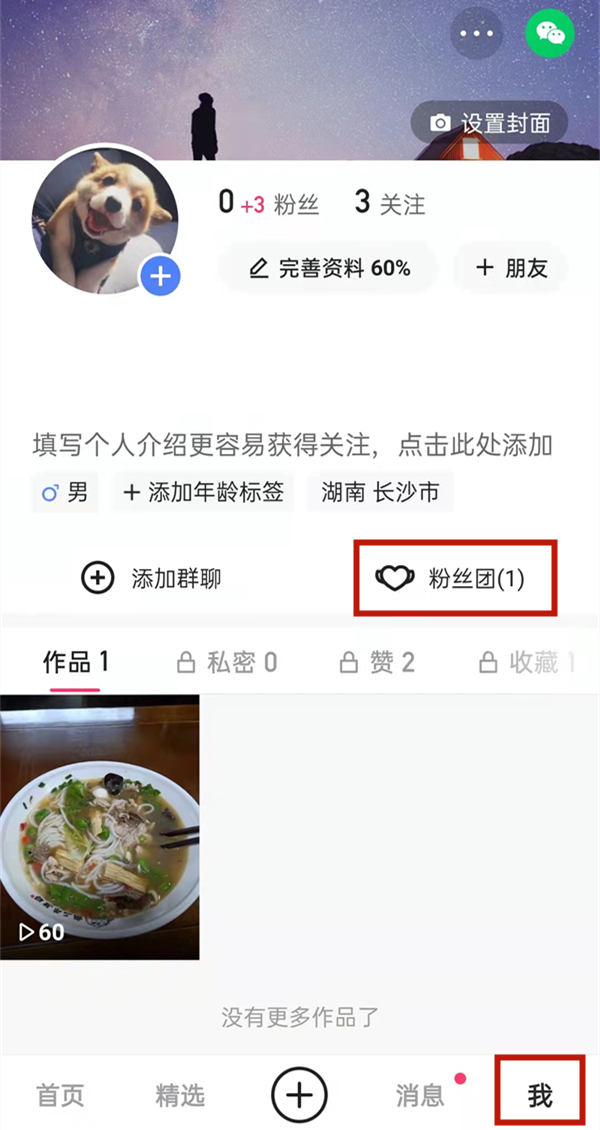Image resolution: width=600 pixels, height=1130 pixels.
Task: Tap the center plus create button
Action: point(299,1095)
